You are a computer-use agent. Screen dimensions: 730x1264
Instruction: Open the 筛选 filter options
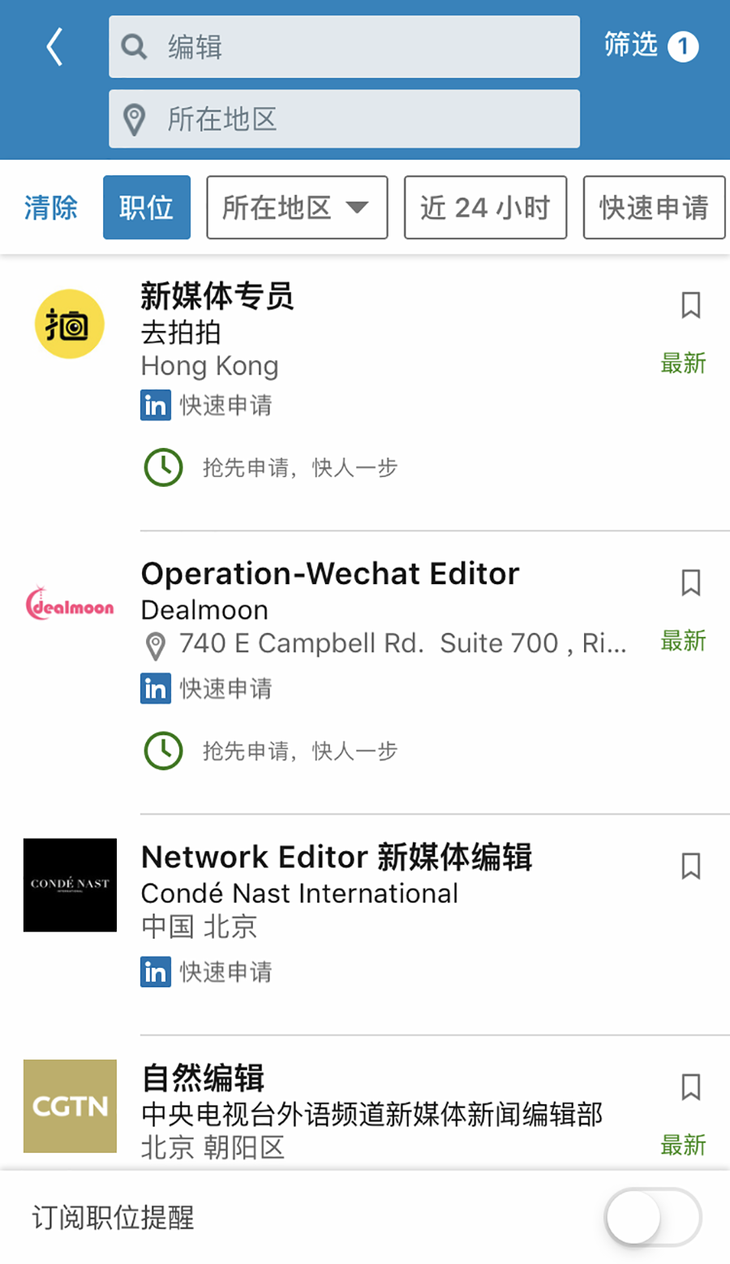point(651,46)
